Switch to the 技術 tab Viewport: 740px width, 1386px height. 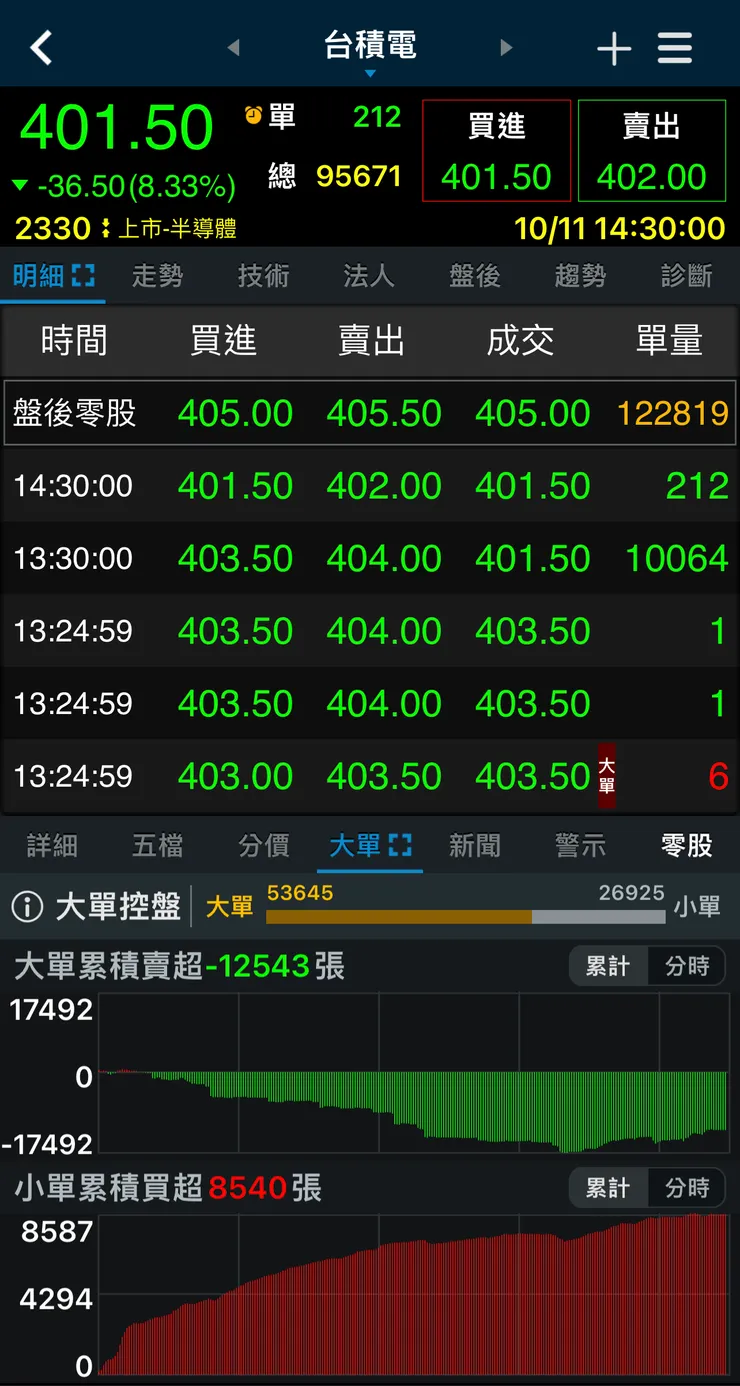coord(262,275)
